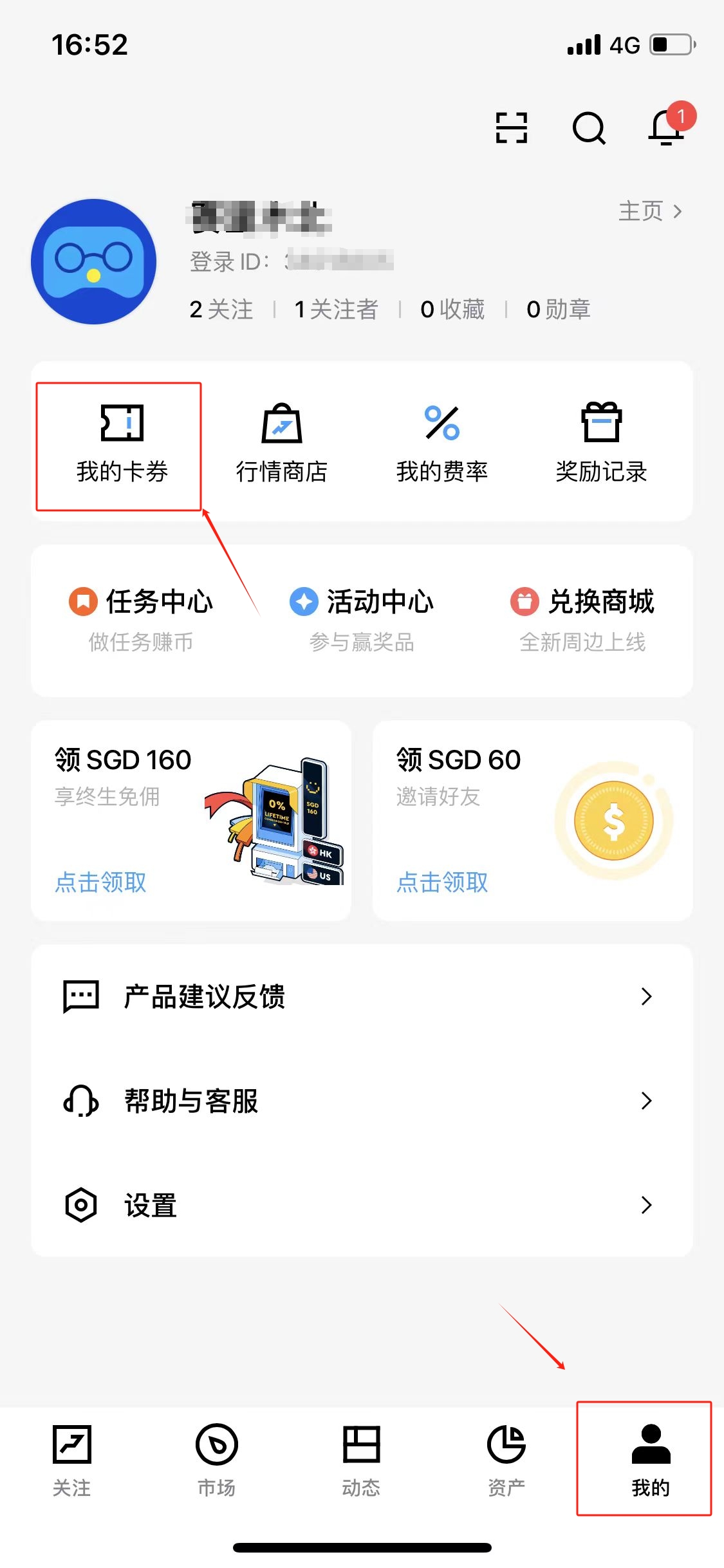This screenshot has height=1568, width=724.
Task: Open 行情商店 market store
Action: (282, 444)
